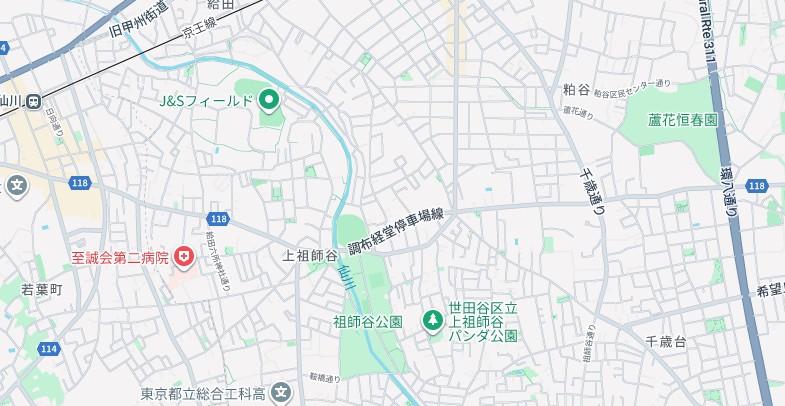Tap the 上祖師谷パンダ公園 park marker
Screen dimensions: 785x406
[433, 321]
